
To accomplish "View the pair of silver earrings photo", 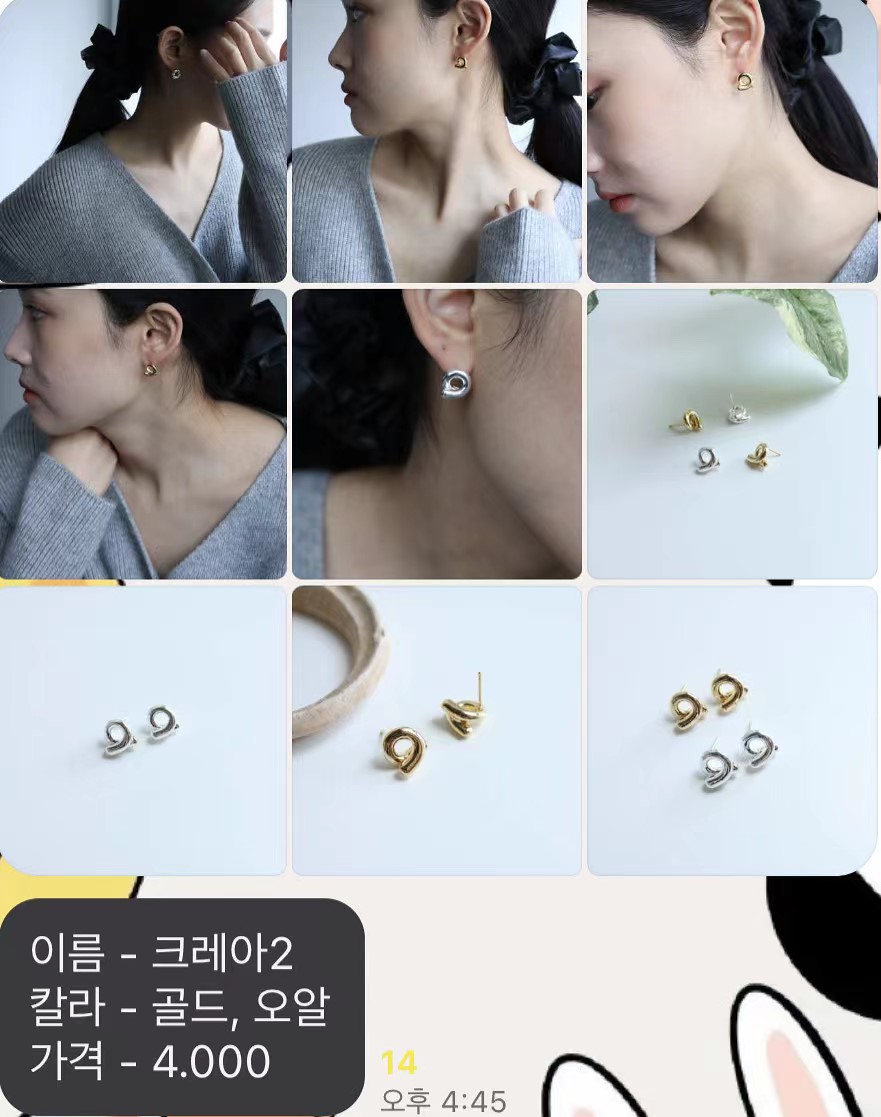I will click(x=143, y=730).
